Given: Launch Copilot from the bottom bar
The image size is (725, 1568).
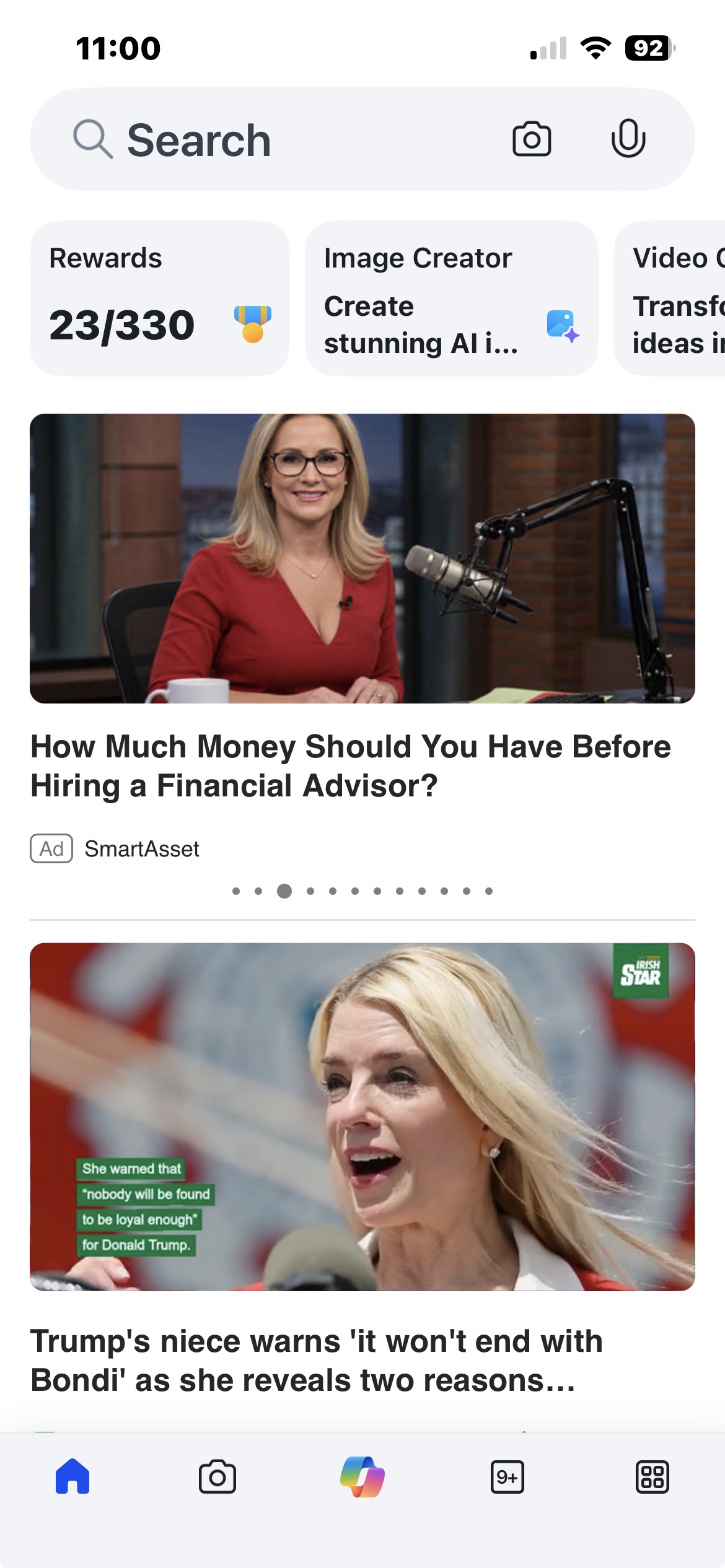Looking at the screenshot, I should tap(362, 1477).
